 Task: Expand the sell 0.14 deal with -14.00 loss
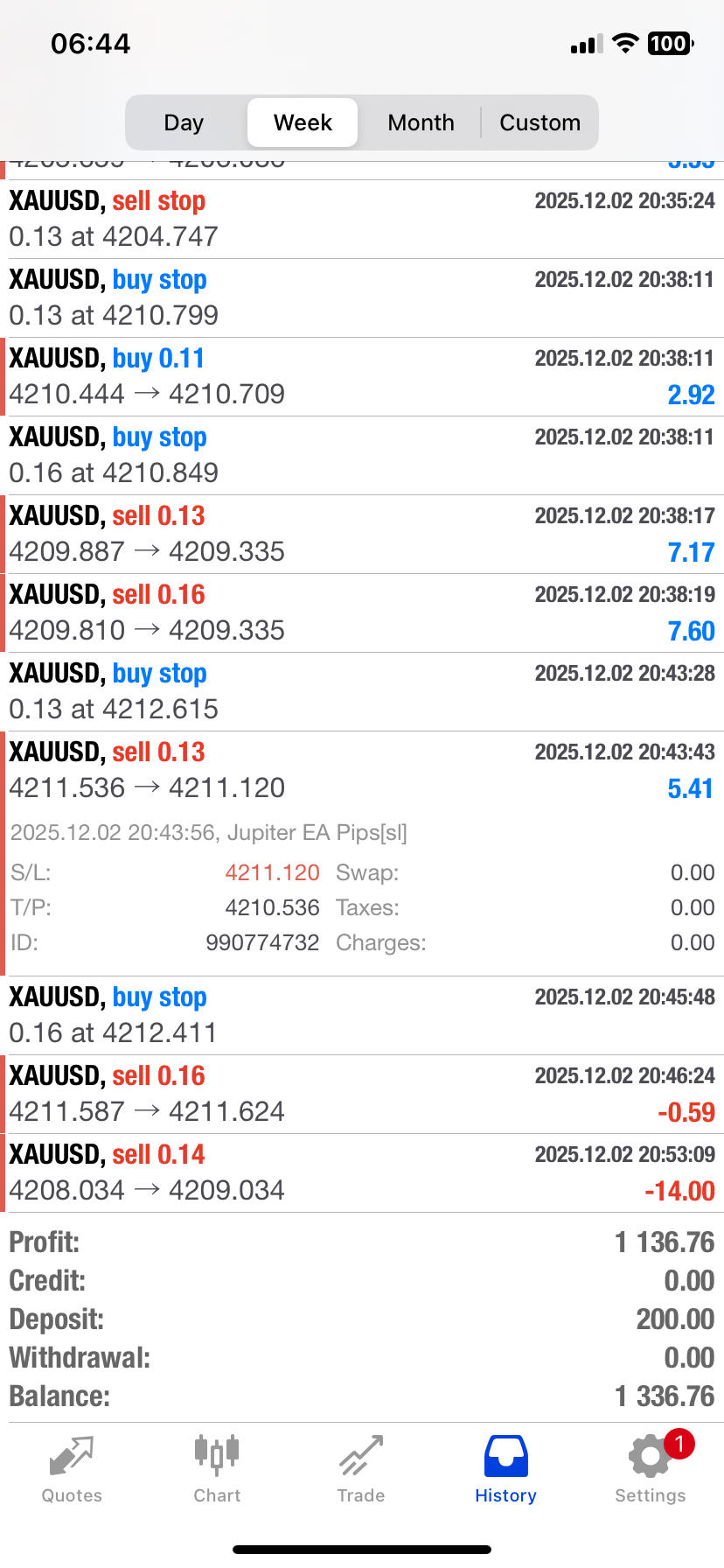pyautogui.click(x=362, y=1172)
